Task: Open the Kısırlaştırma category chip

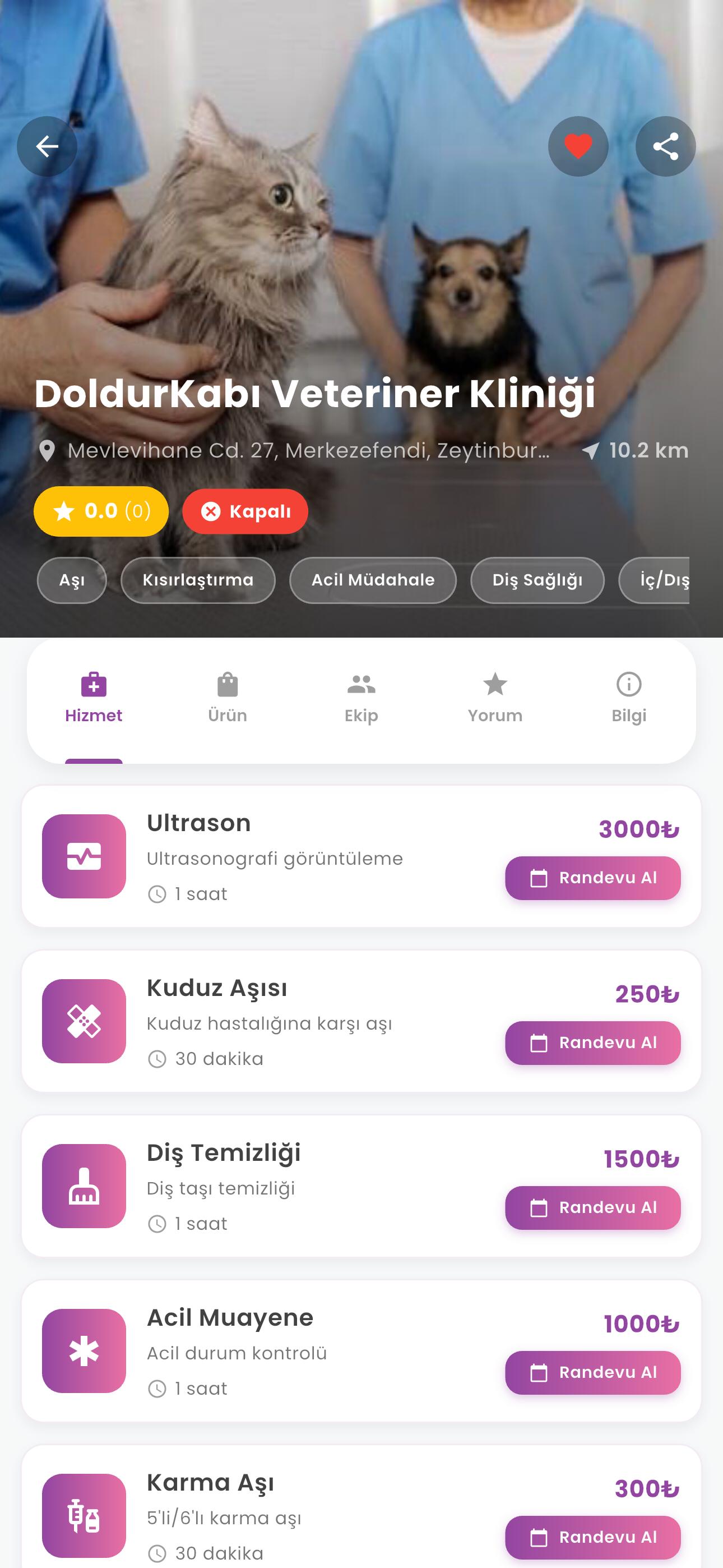Action: coord(198,580)
